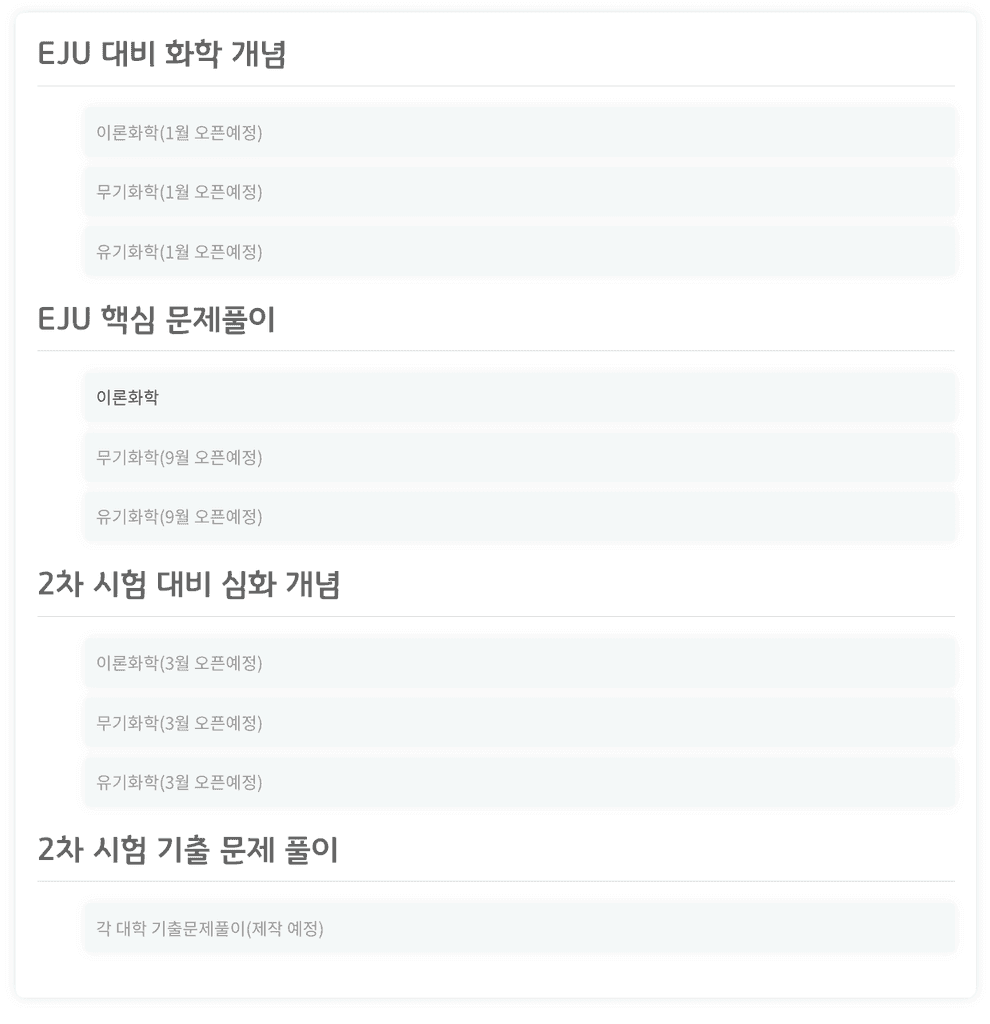
Task: Select 이론화학(1월 오픈예정) row
Action: [x=519, y=132]
